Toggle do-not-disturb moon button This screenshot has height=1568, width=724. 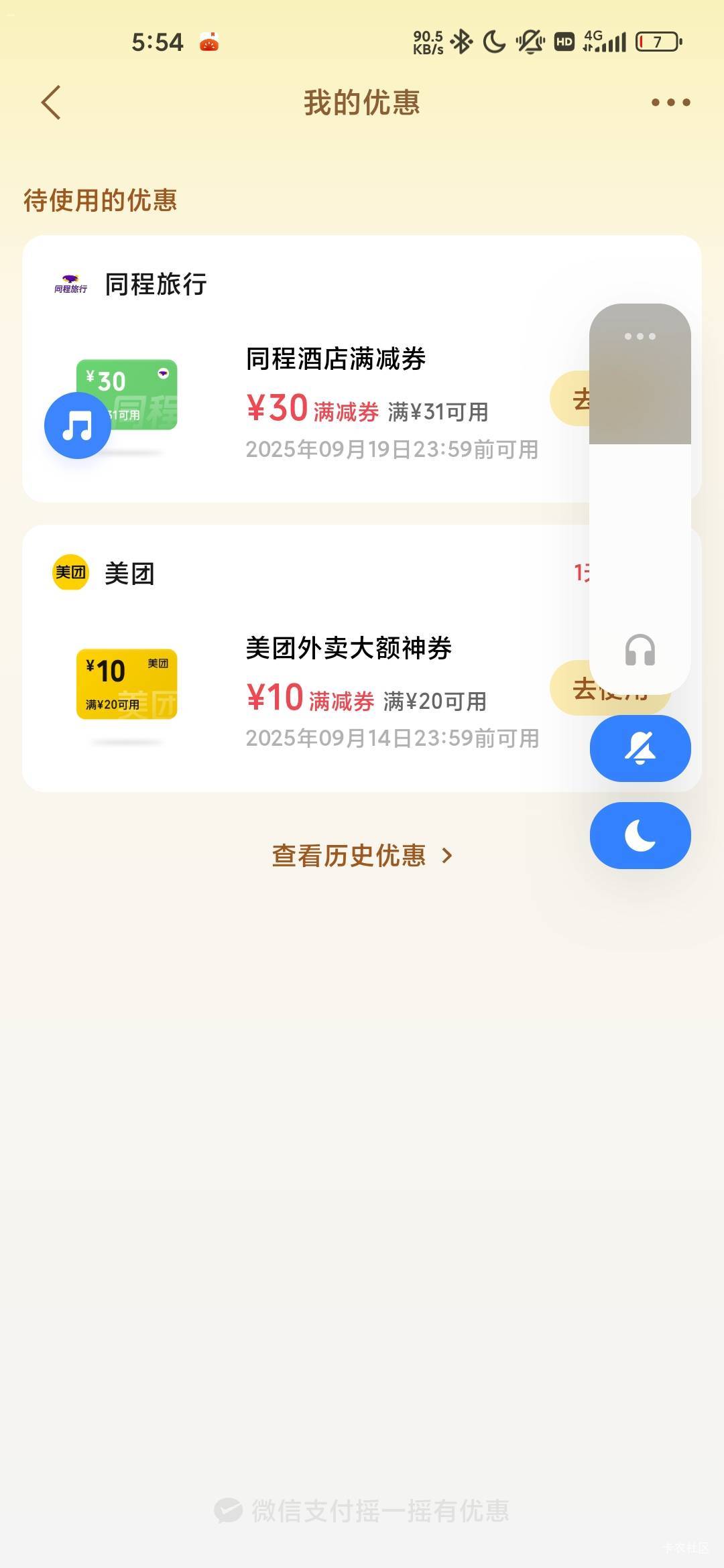coord(640,836)
